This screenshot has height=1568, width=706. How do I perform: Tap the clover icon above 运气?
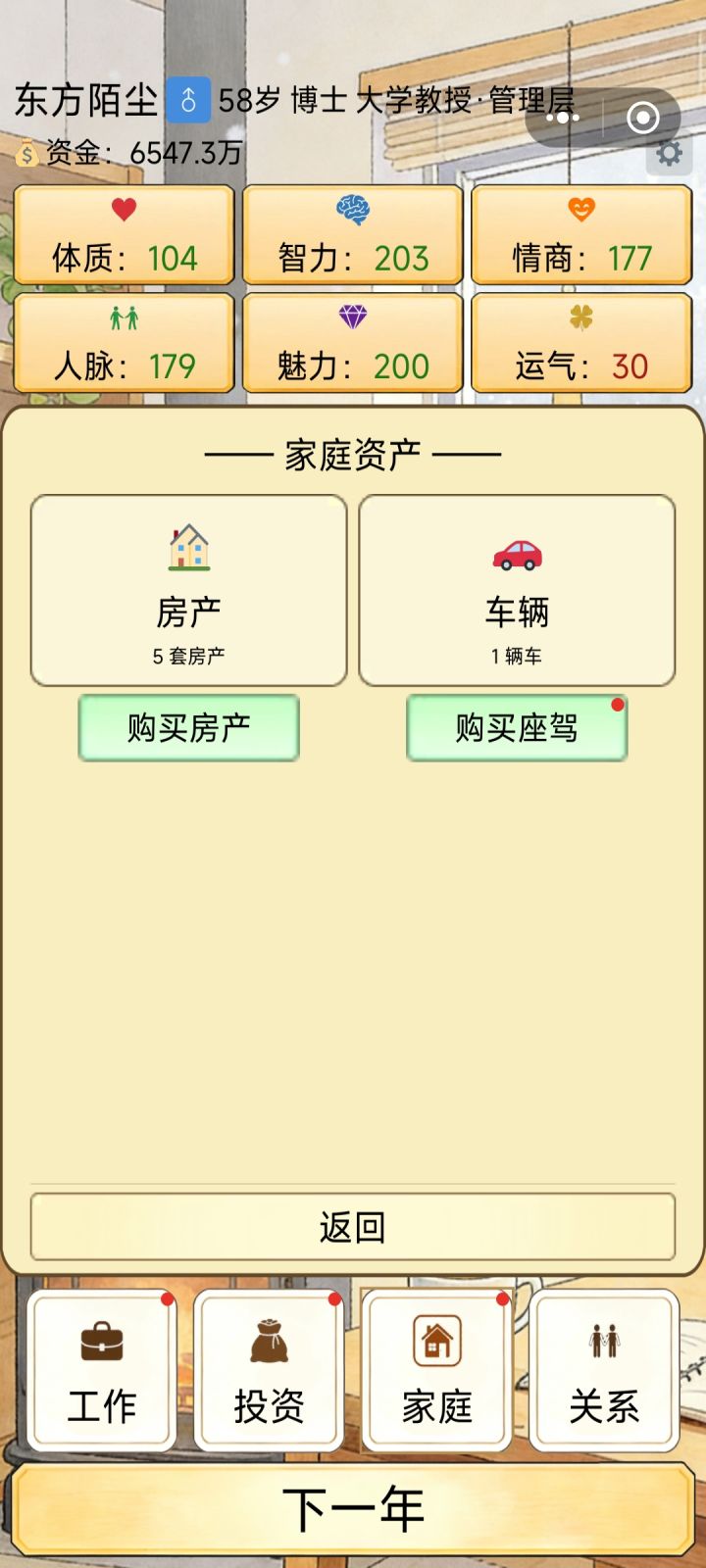pyautogui.click(x=581, y=318)
